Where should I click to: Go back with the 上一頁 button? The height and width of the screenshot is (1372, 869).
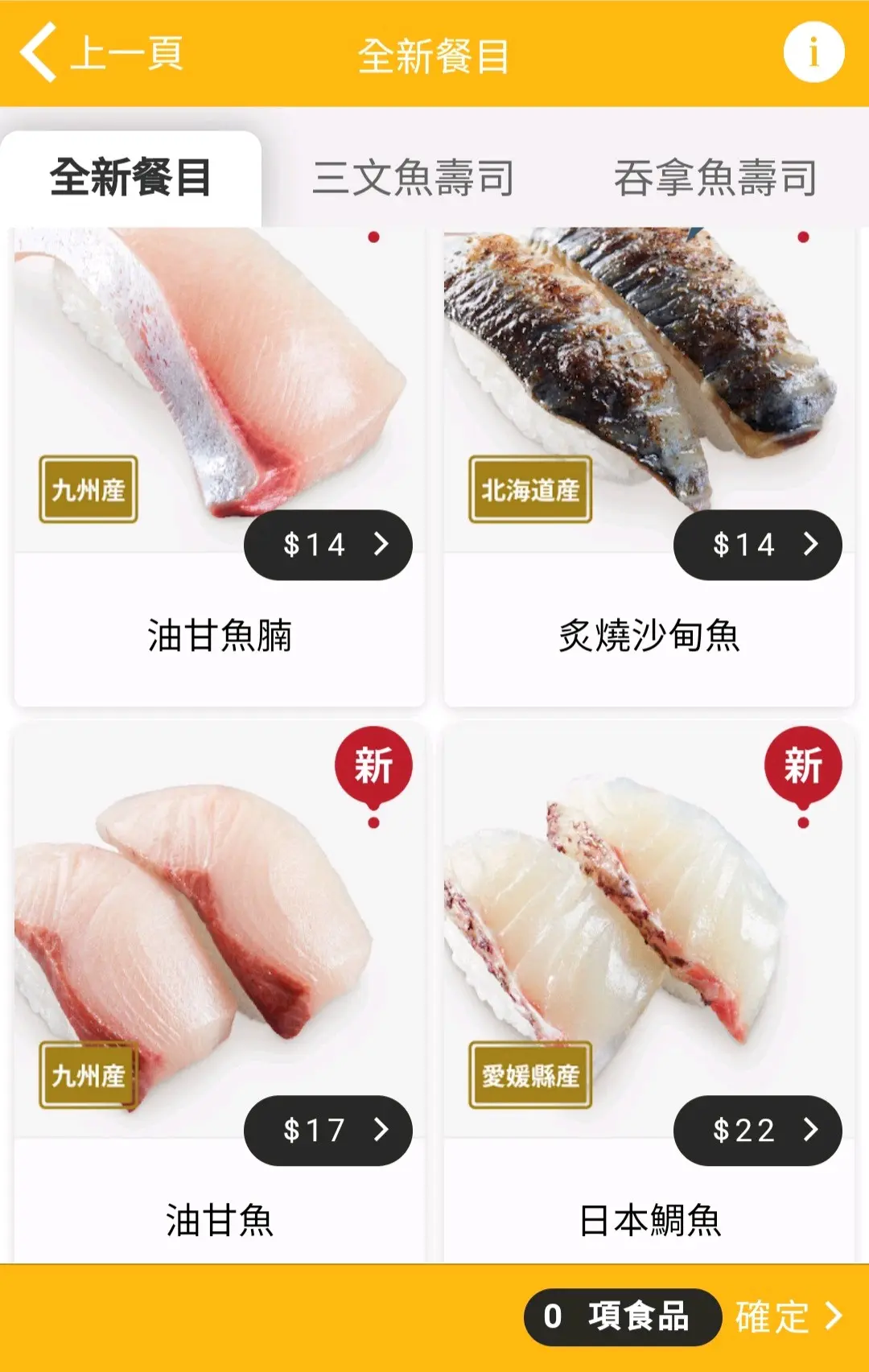(102, 53)
